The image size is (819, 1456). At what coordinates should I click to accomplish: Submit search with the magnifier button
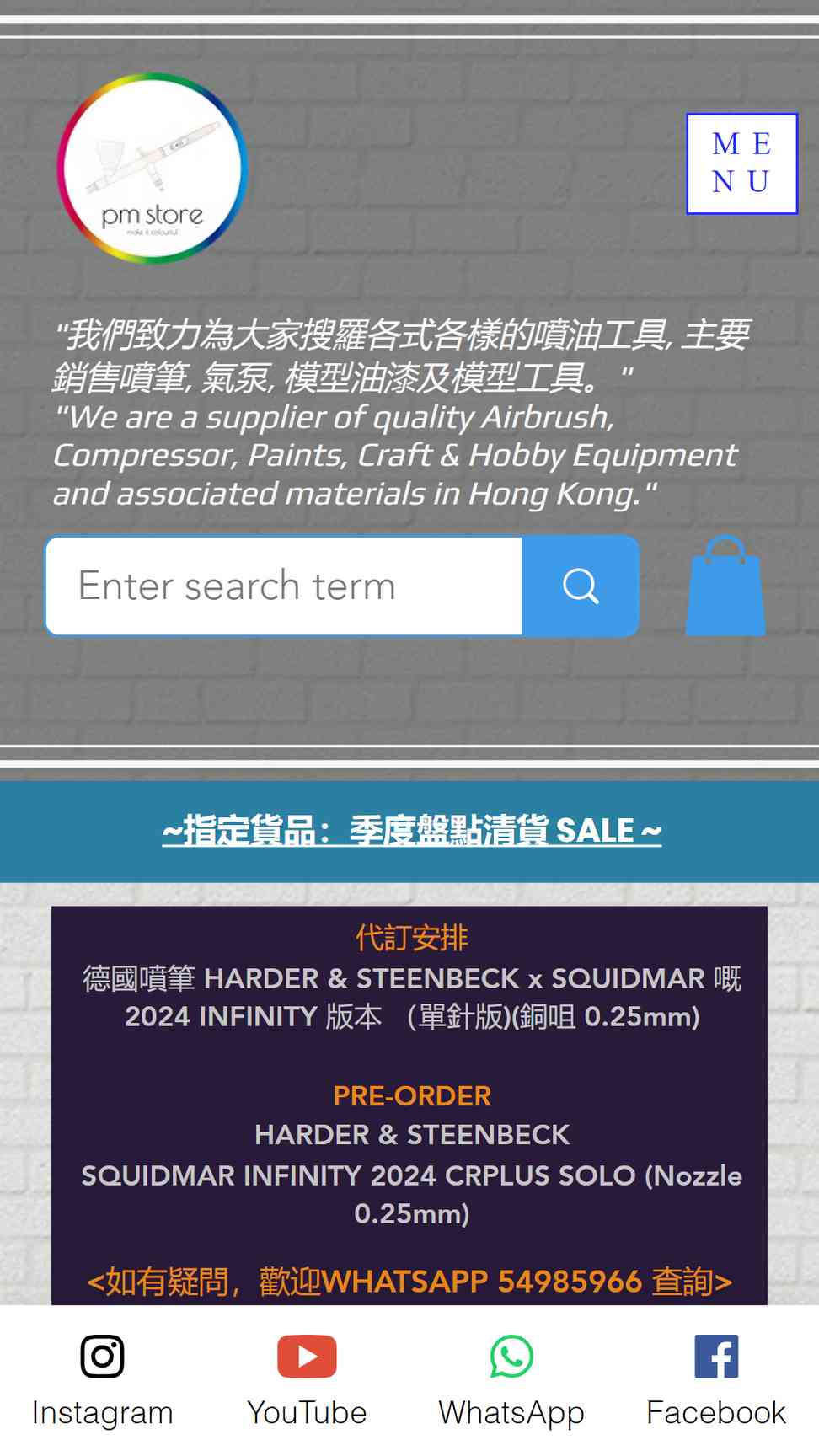pos(581,586)
